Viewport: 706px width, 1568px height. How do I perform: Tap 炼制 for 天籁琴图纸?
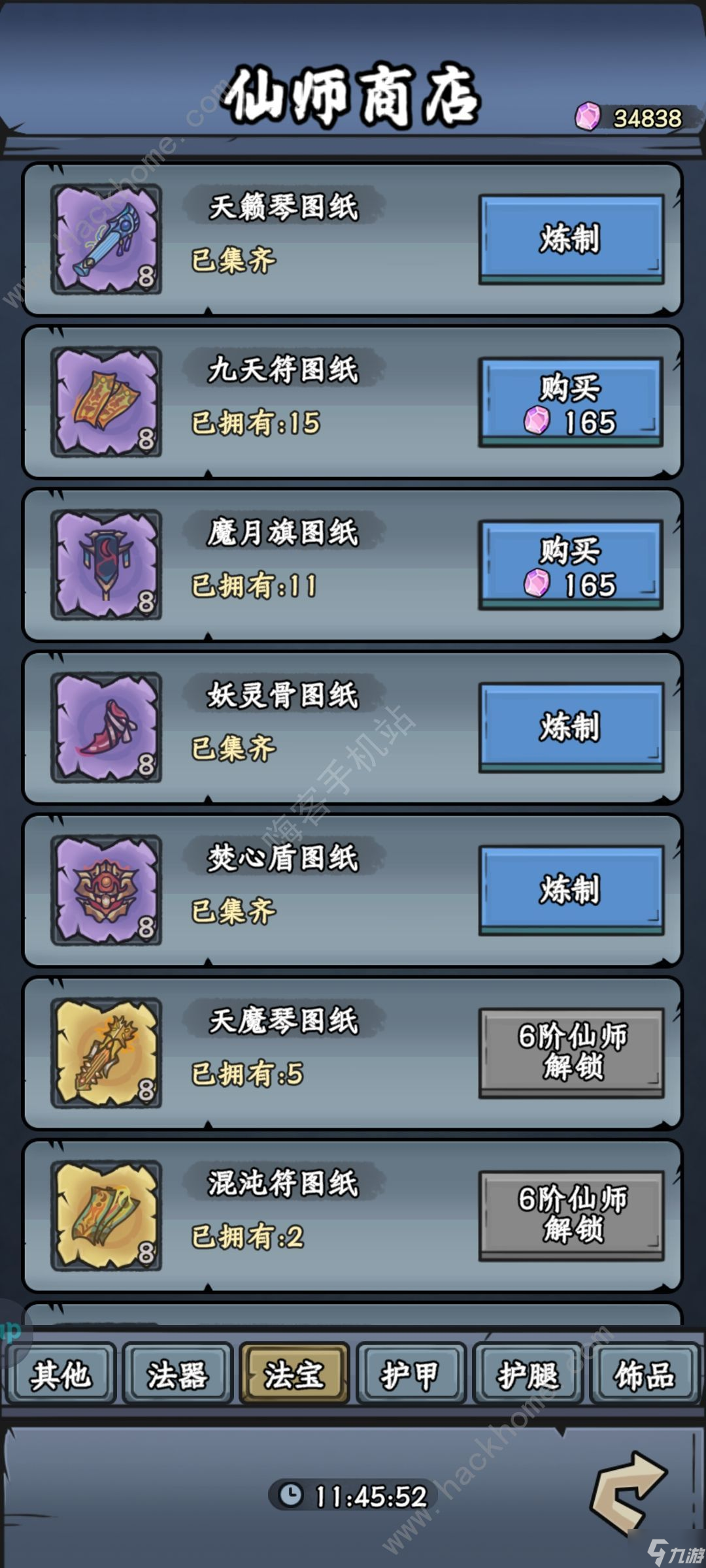pyautogui.click(x=571, y=239)
